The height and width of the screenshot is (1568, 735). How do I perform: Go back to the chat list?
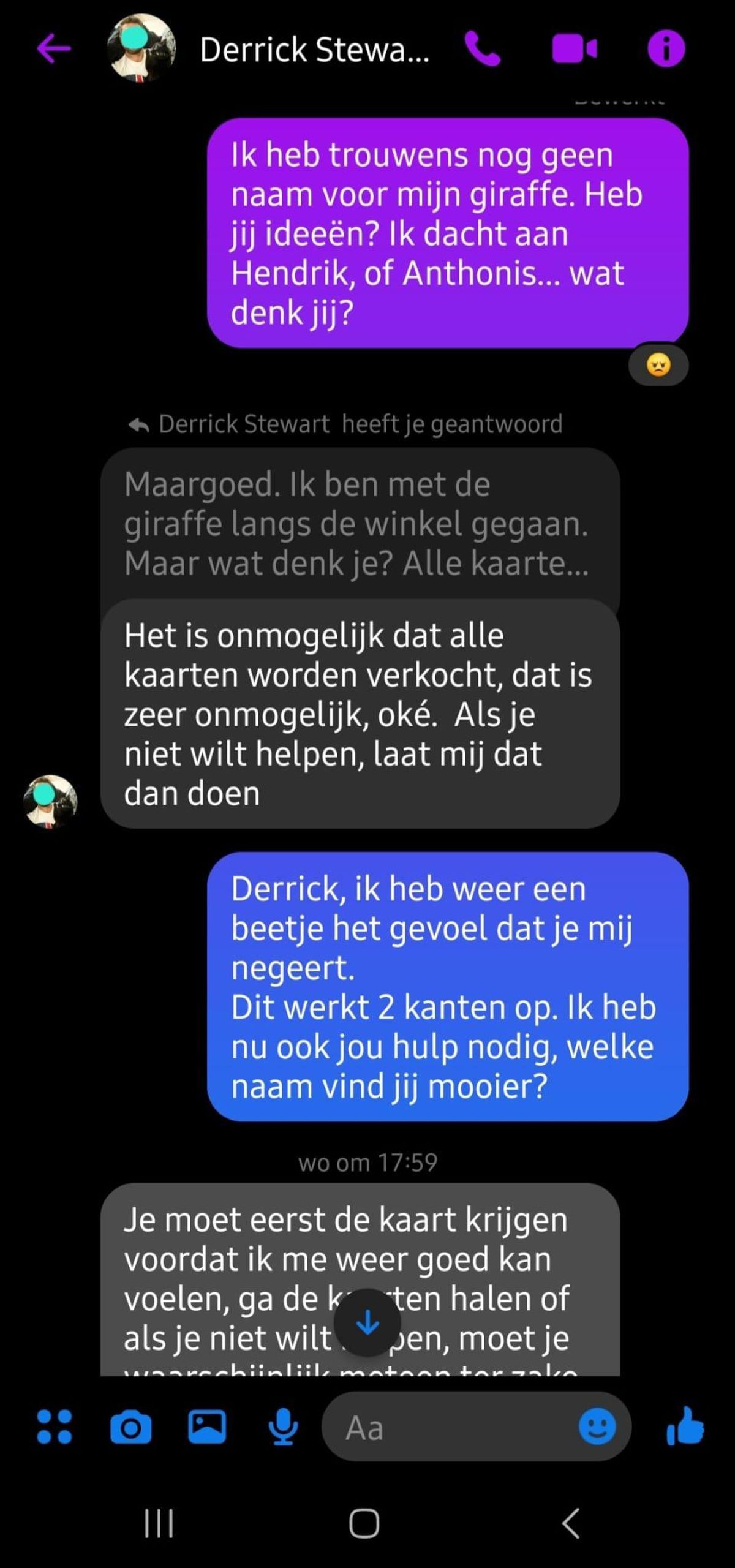(x=54, y=49)
